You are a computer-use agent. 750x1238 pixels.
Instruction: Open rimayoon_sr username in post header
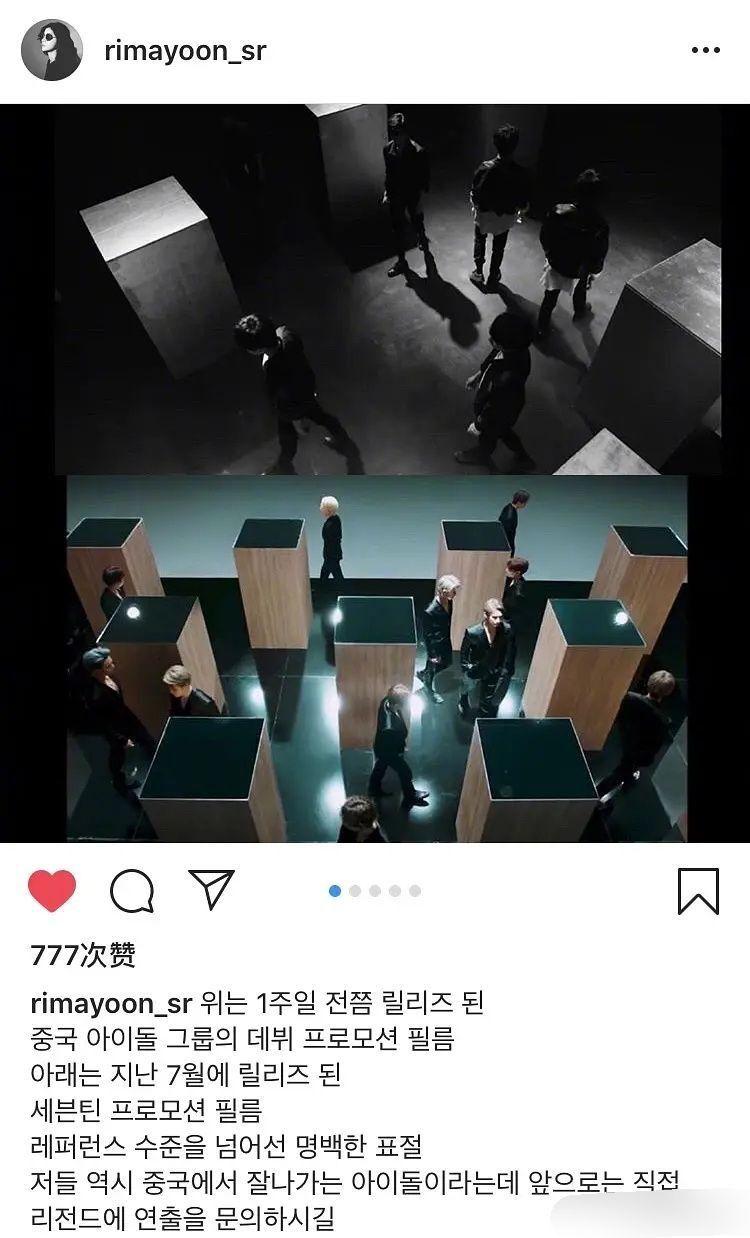(x=185, y=51)
